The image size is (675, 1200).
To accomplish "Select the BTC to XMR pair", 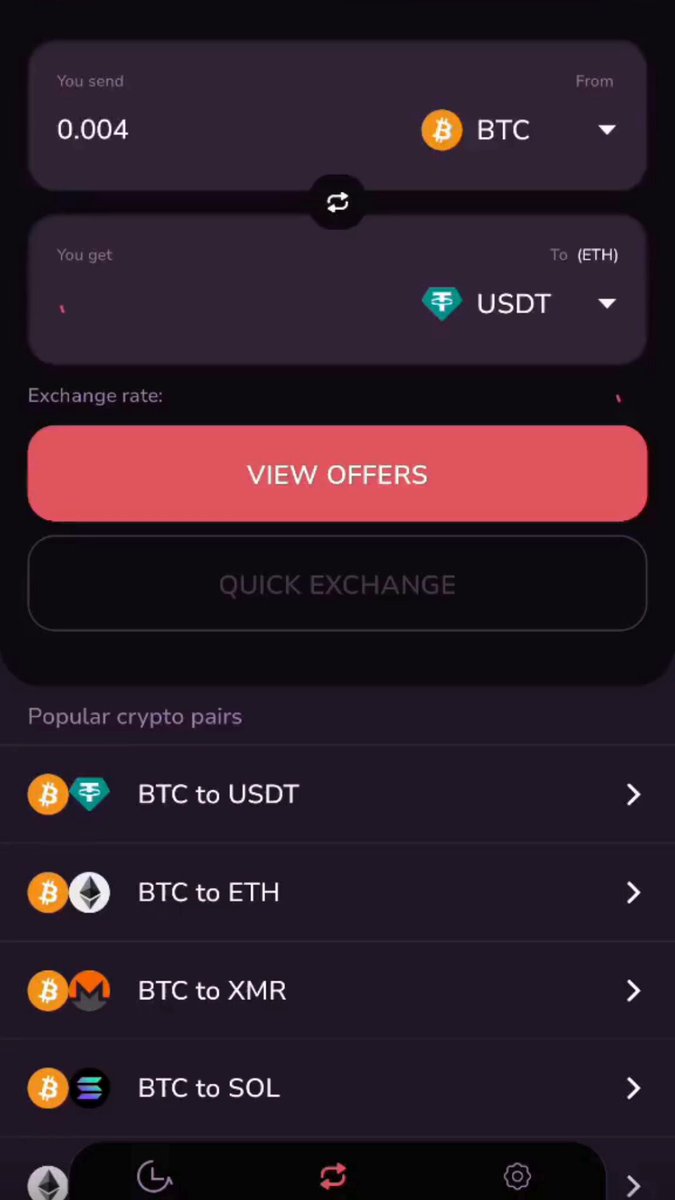I will 337,990.
